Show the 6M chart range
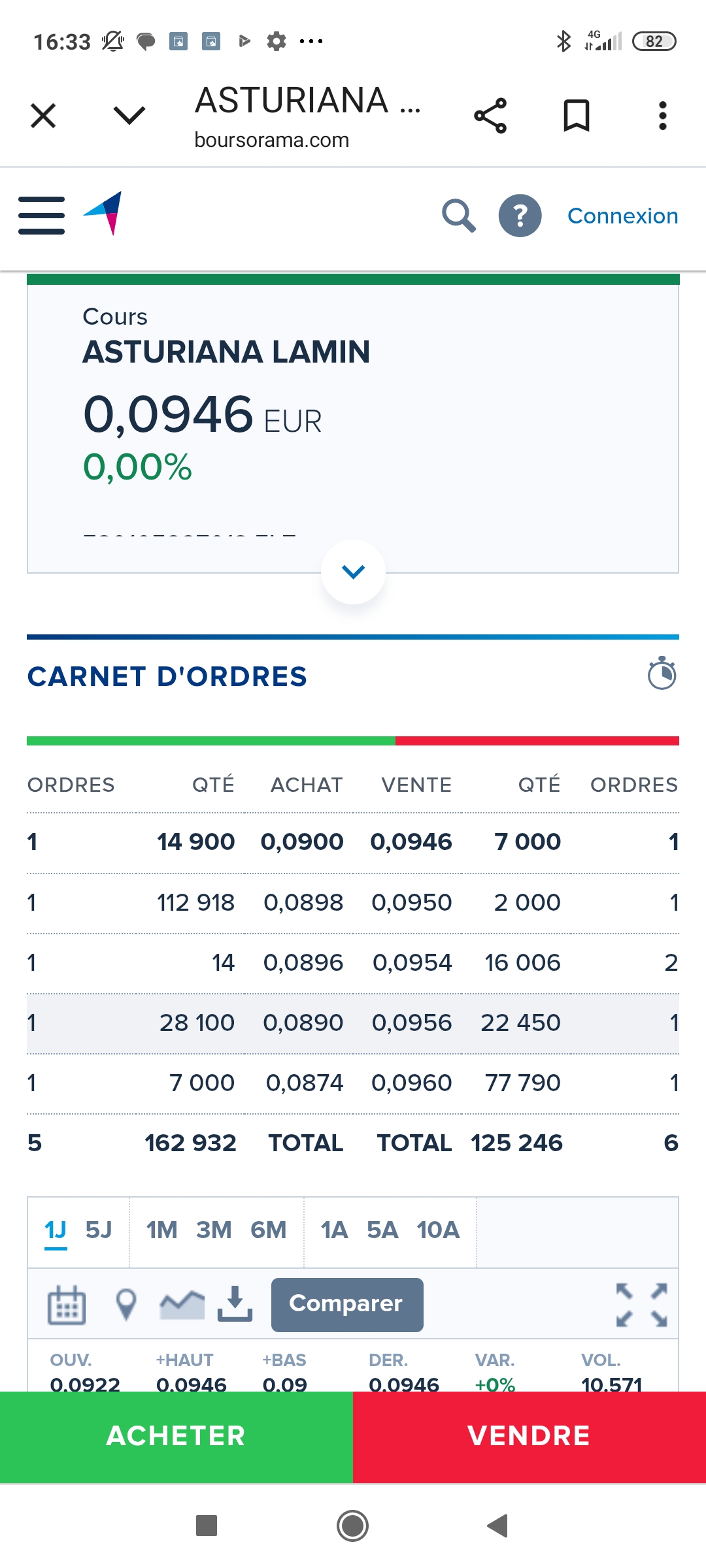This screenshot has width=706, height=1568. pos(268,1230)
